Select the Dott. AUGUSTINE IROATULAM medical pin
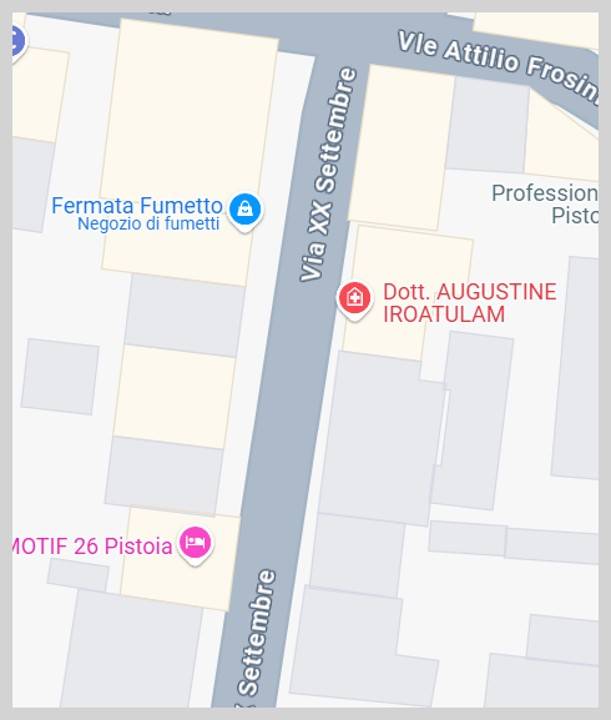 coord(353,297)
